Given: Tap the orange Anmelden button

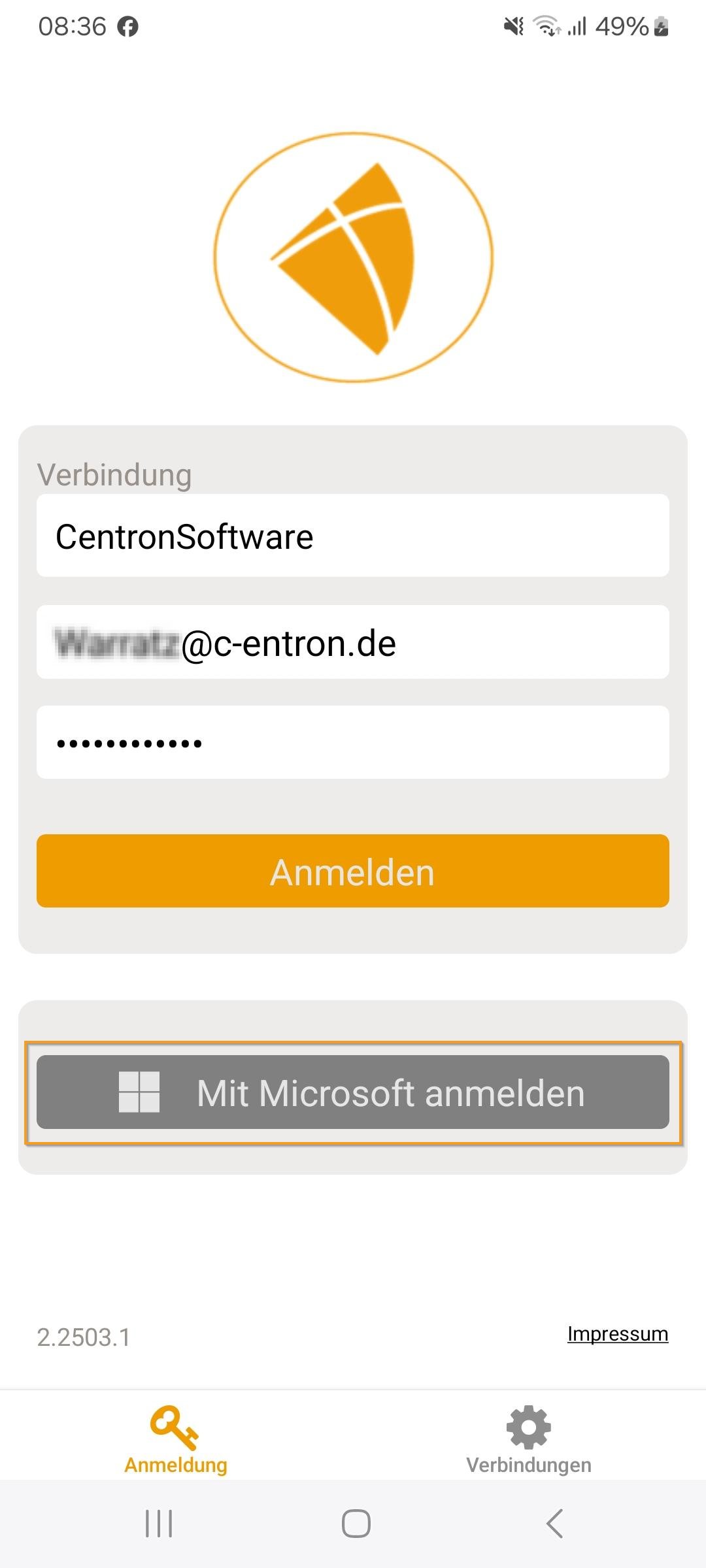Looking at the screenshot, I should pos(353,871).
